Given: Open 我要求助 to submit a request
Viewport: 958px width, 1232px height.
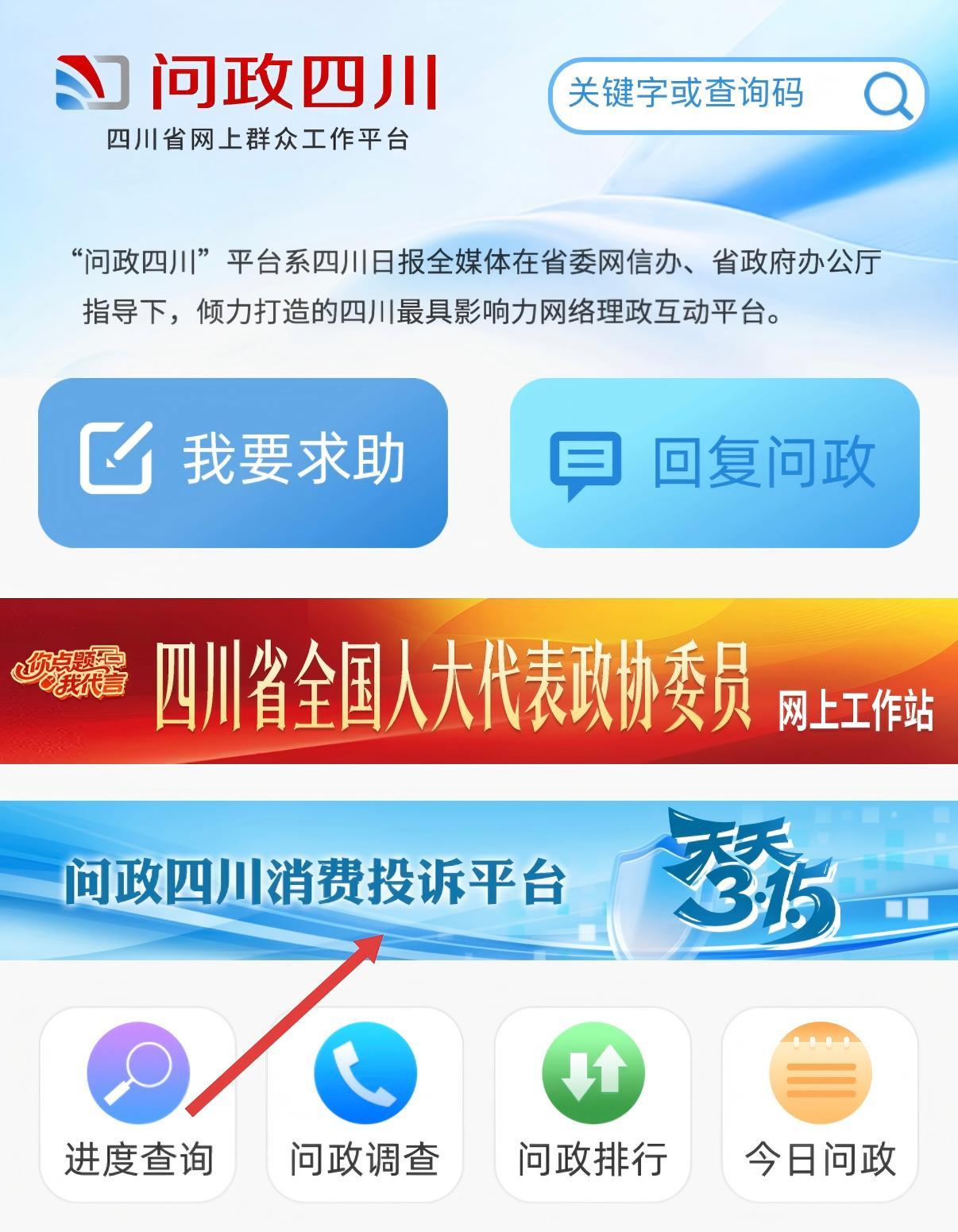Looking at the screenshot, I should pyautogui.click(x=243, y=462).
